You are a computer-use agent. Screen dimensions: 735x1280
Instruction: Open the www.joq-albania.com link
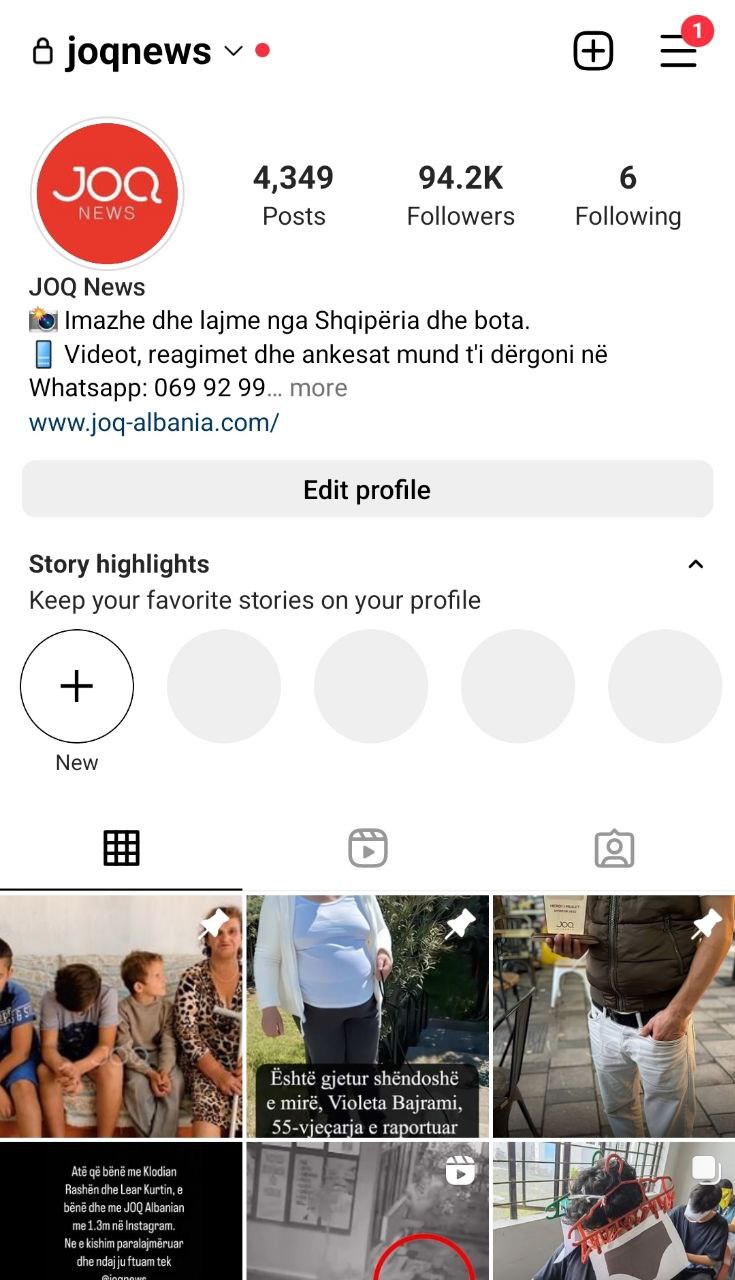tap(154, 423)
